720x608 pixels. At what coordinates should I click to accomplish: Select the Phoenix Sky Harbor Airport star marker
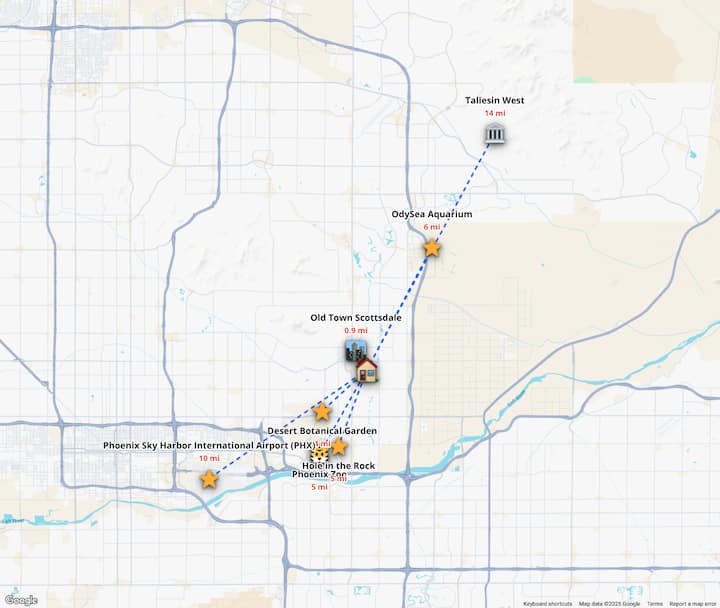coord(209,479)
